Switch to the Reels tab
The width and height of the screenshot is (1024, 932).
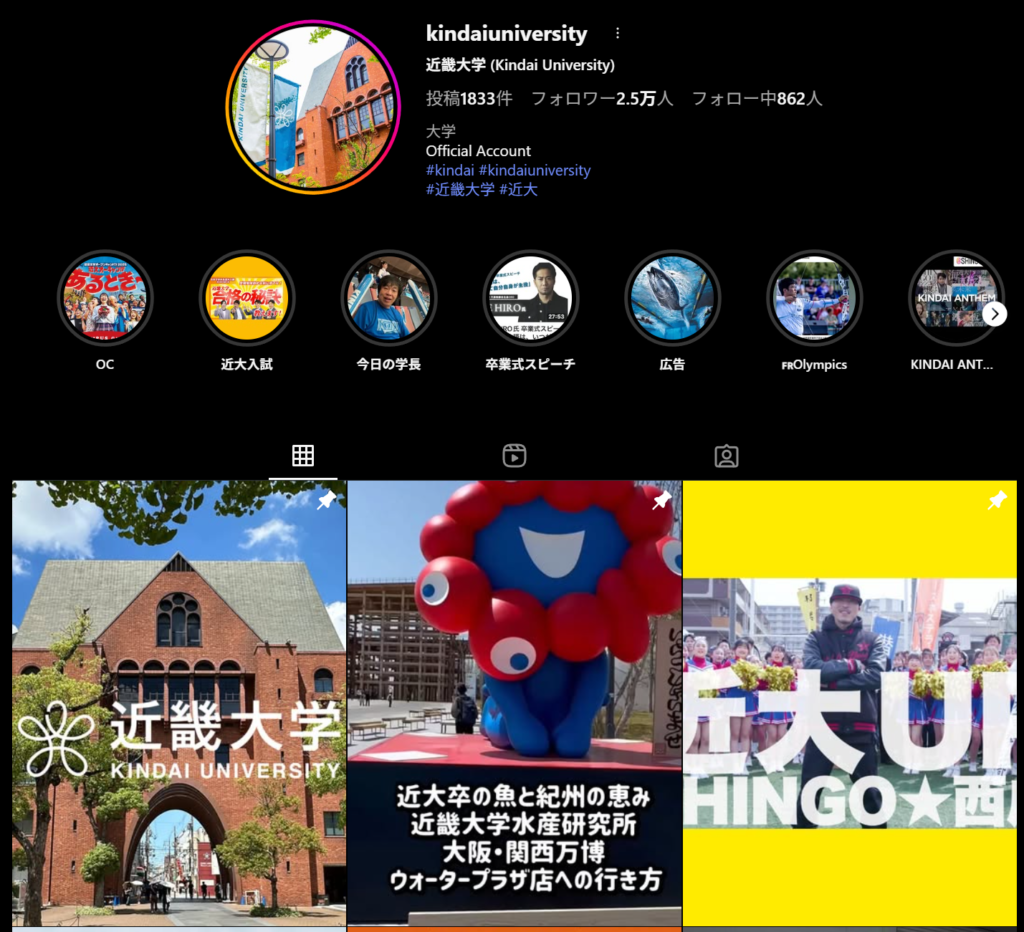click(514, 456)
